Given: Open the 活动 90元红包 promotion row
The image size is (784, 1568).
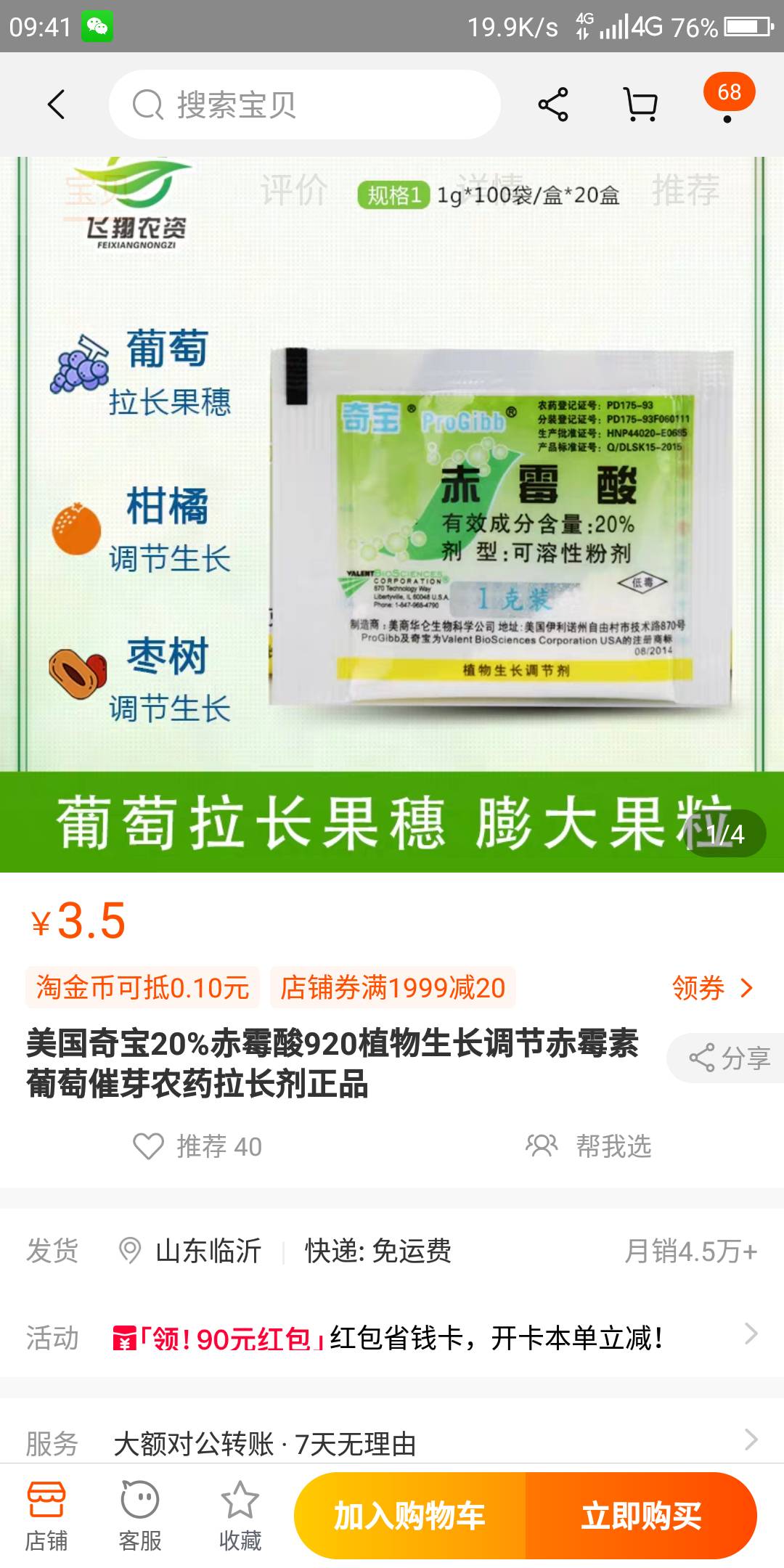Looking at the screenshot, I should (x=392, y=1337).
